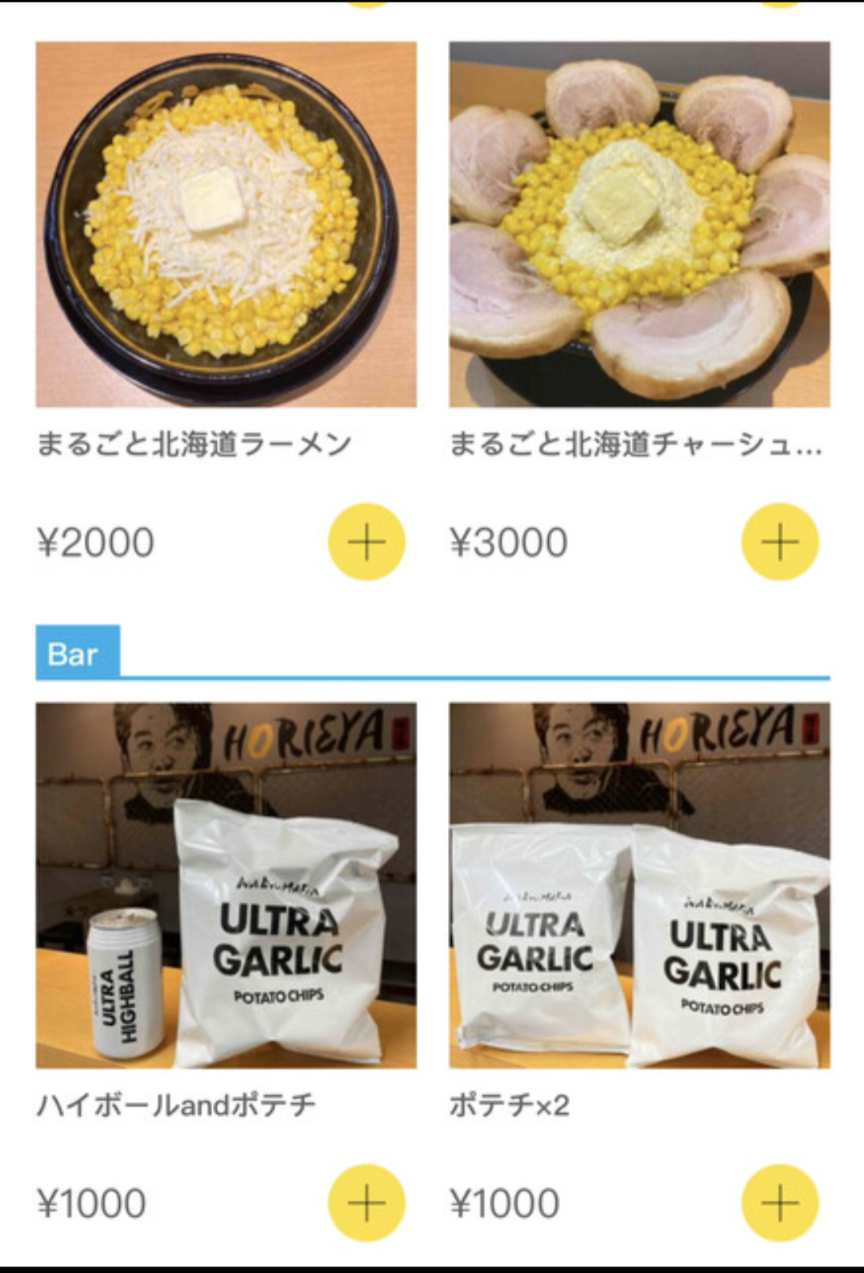View the ポテチ×2 item picture
The height and width of the screenshot is (1273, 864).
[639, 886]
